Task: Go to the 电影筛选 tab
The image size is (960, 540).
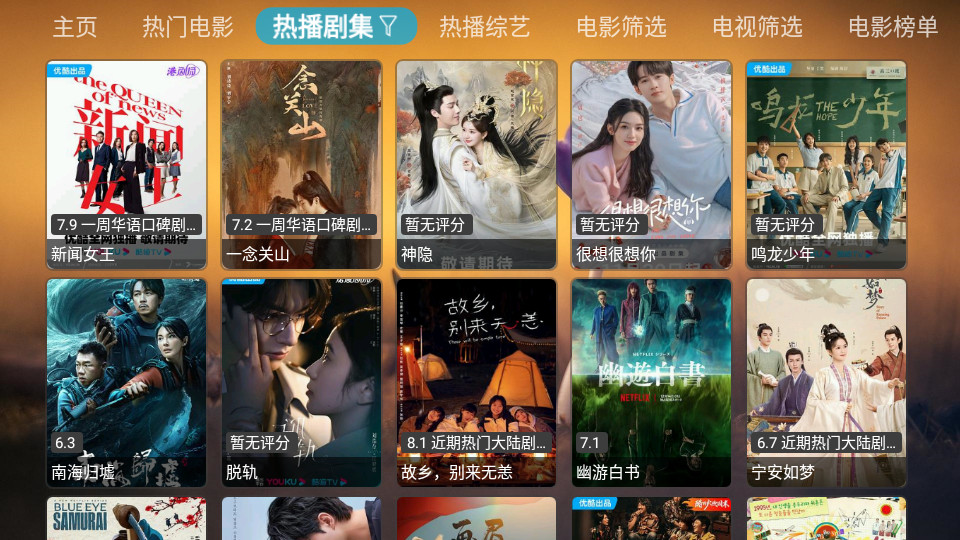Action: [x=622, y=26]
